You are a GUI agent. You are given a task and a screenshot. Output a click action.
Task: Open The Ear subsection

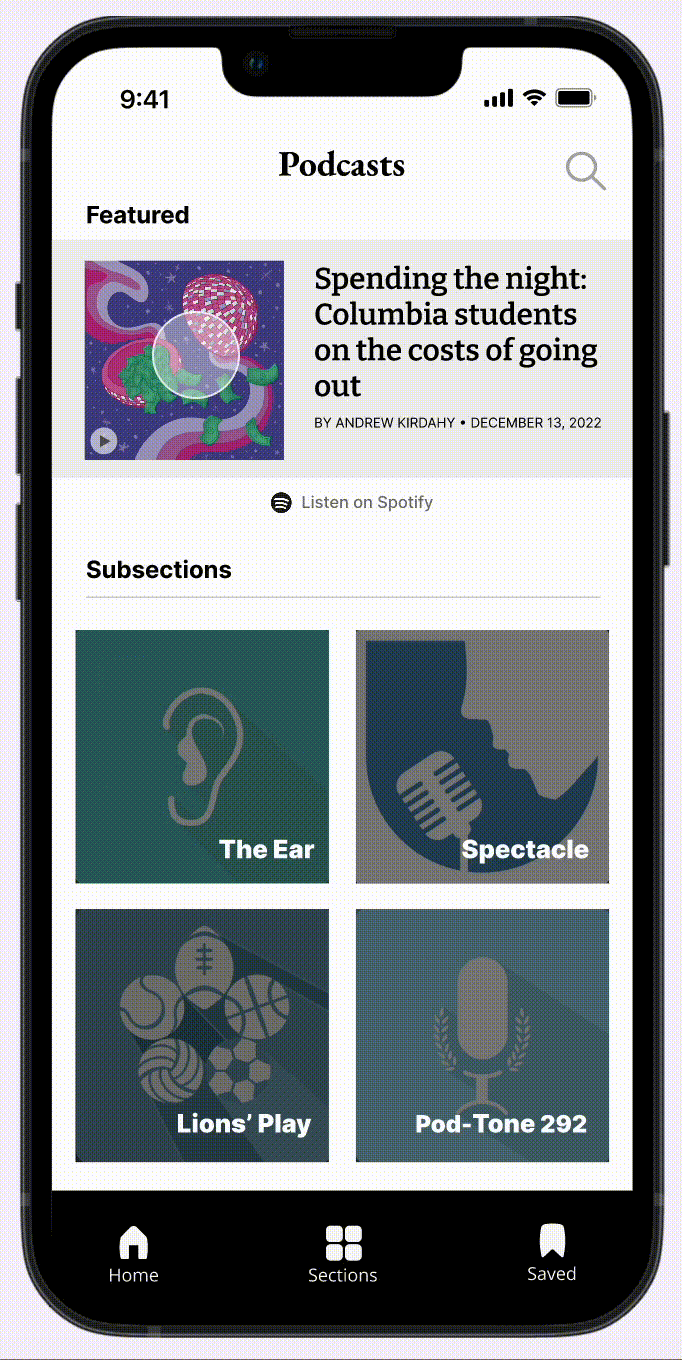pos(202,756)
